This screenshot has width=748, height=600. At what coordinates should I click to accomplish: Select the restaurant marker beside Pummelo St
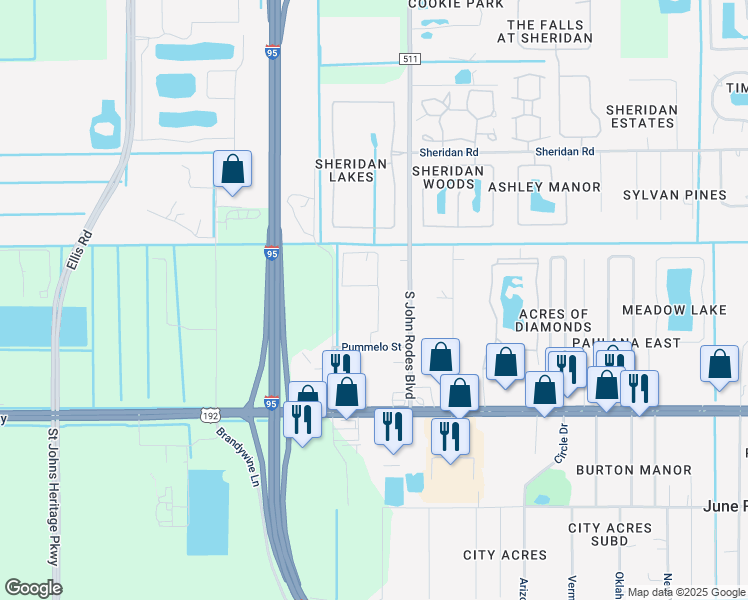pyautogui.click(x=341, y=363)
